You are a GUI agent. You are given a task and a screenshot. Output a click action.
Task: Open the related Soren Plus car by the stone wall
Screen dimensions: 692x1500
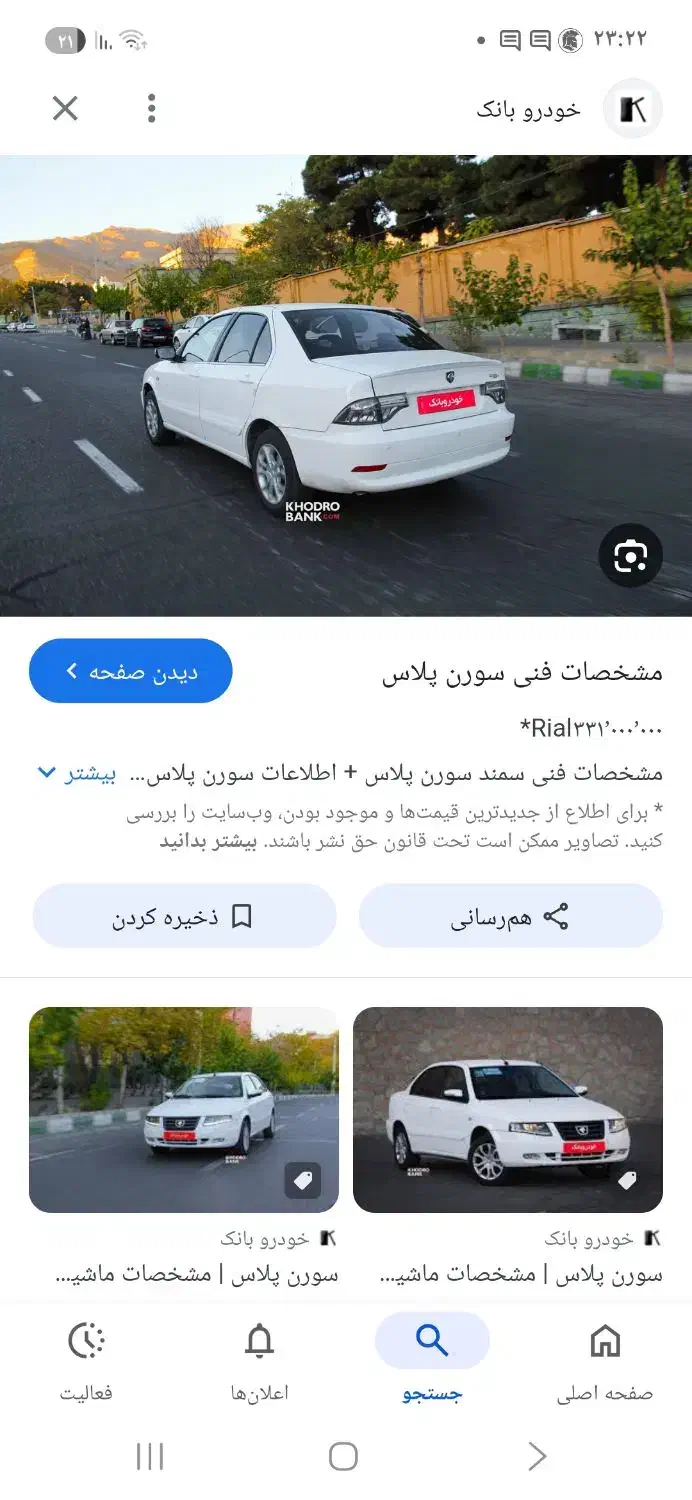tap(508, 1110)
